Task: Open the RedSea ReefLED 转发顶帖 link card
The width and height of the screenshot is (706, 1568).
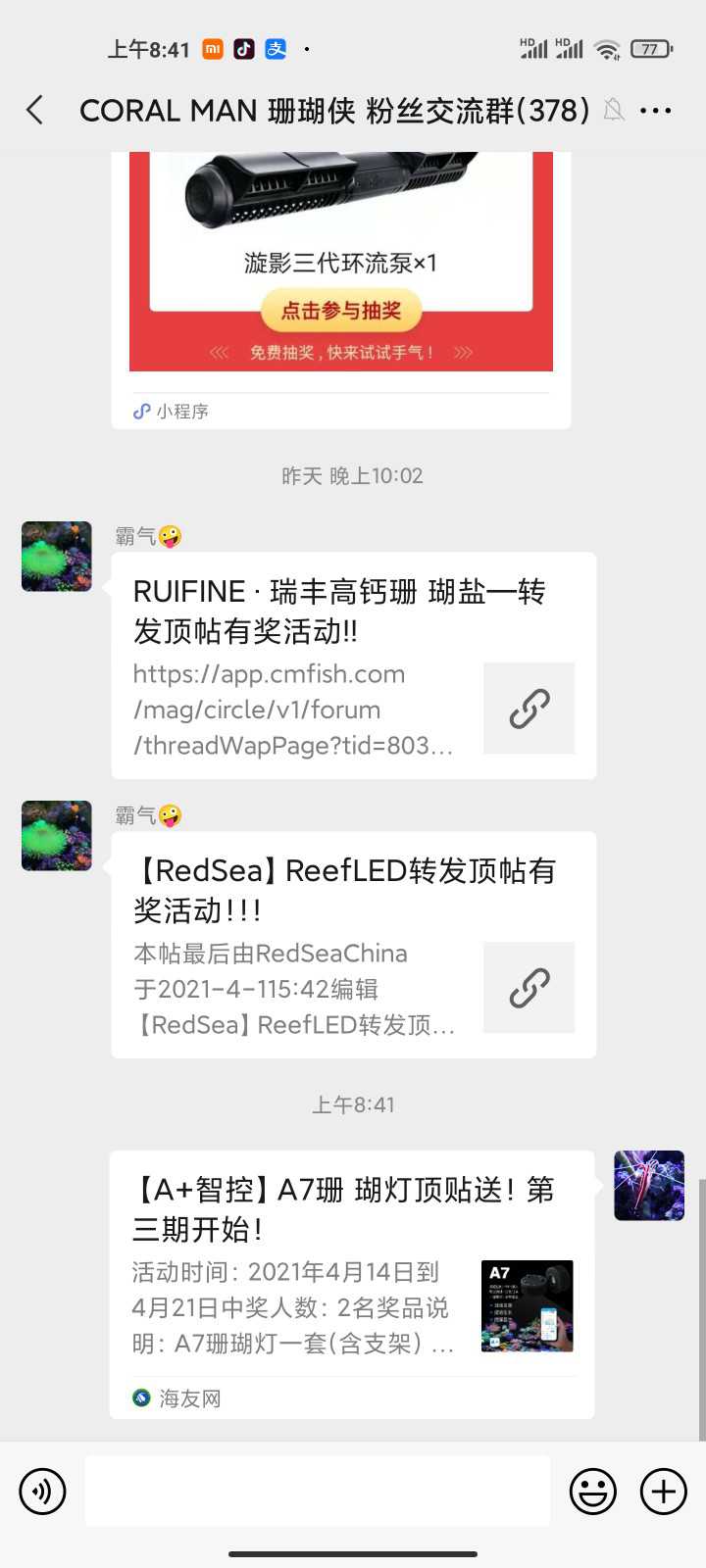Action: click(x=353, y=946)
